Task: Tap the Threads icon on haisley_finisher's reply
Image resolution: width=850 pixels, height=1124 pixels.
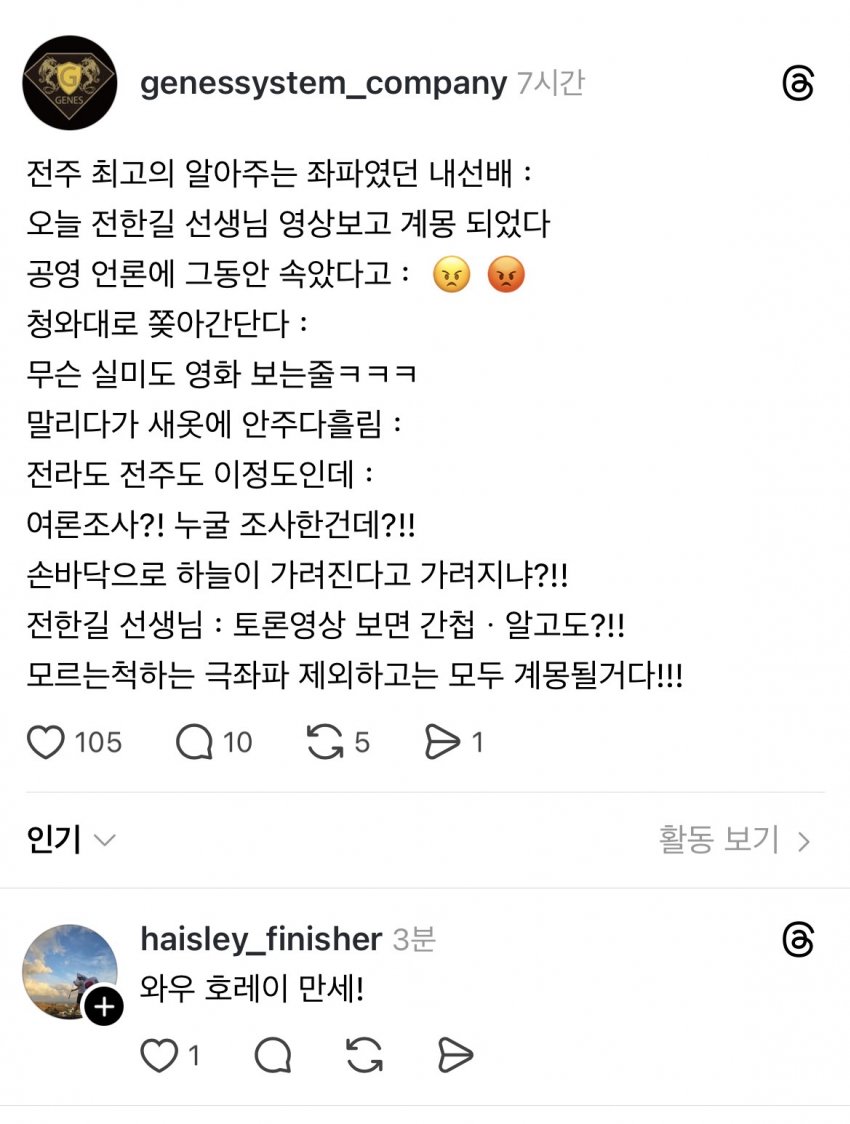Action: pos(798,940)
